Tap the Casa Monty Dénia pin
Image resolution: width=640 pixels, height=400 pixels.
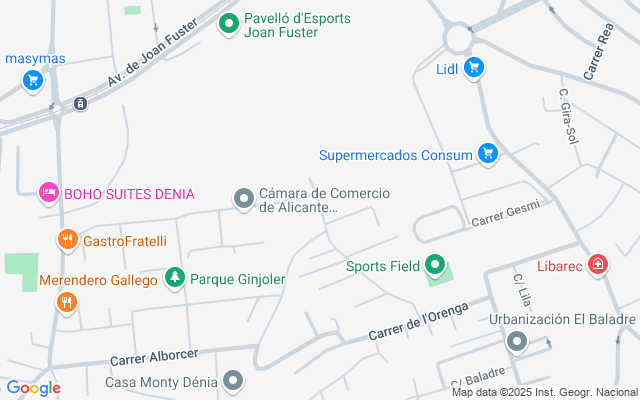click(x=234, y=380)
